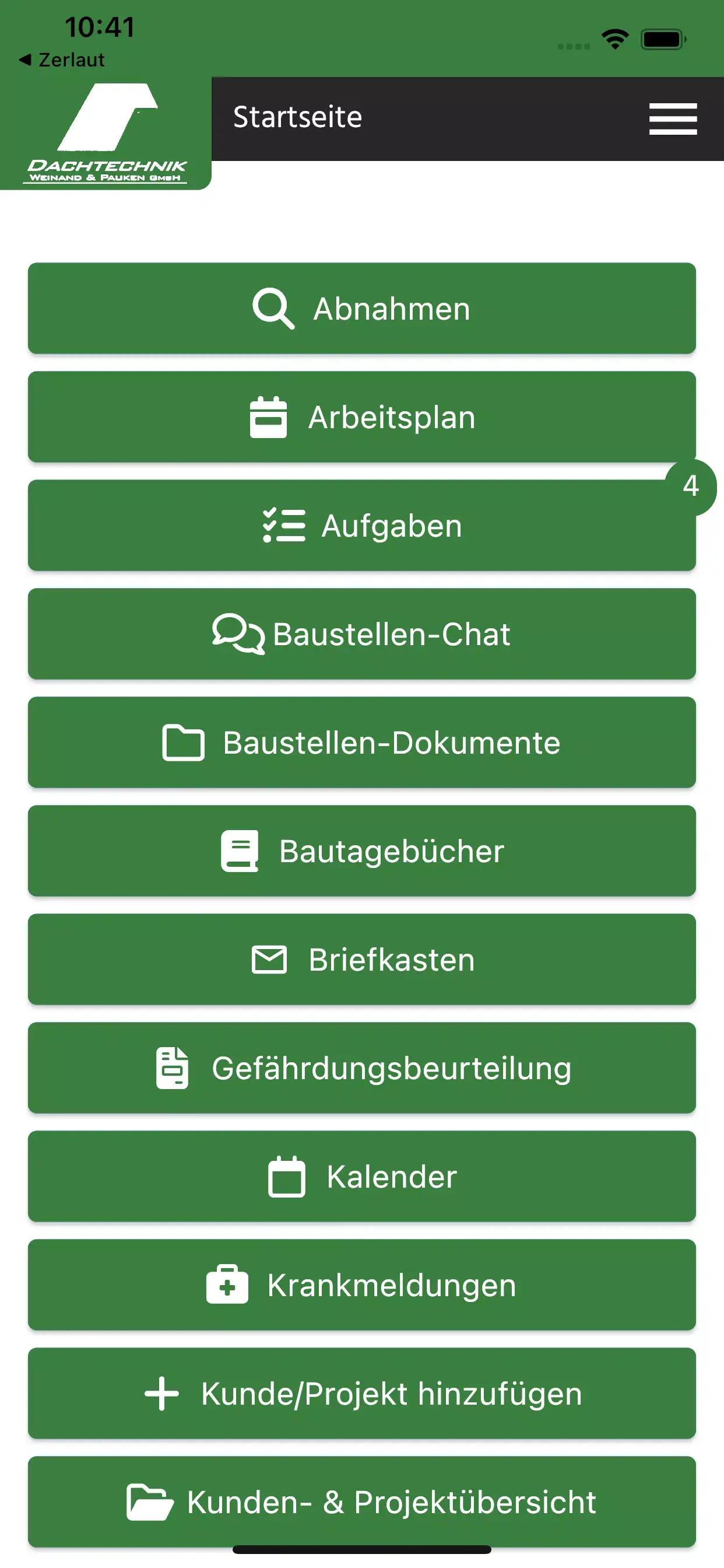
Task: Open the Aufgaben section
Action: [x=362, y=526]
